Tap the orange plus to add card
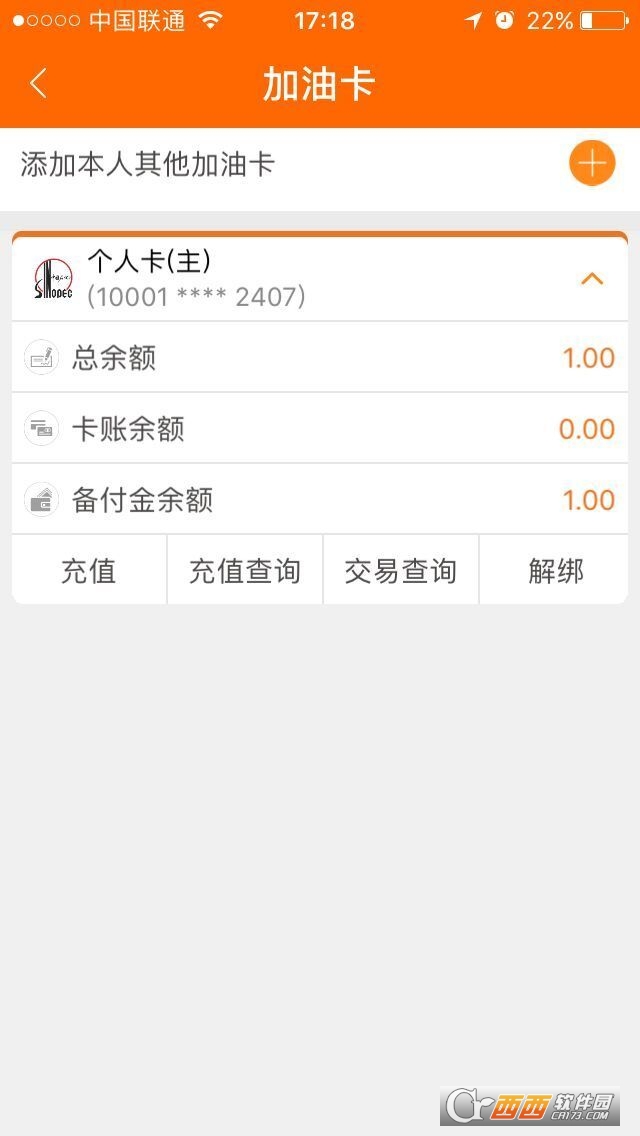This screenshot has width=640, height=1136. 591,164
